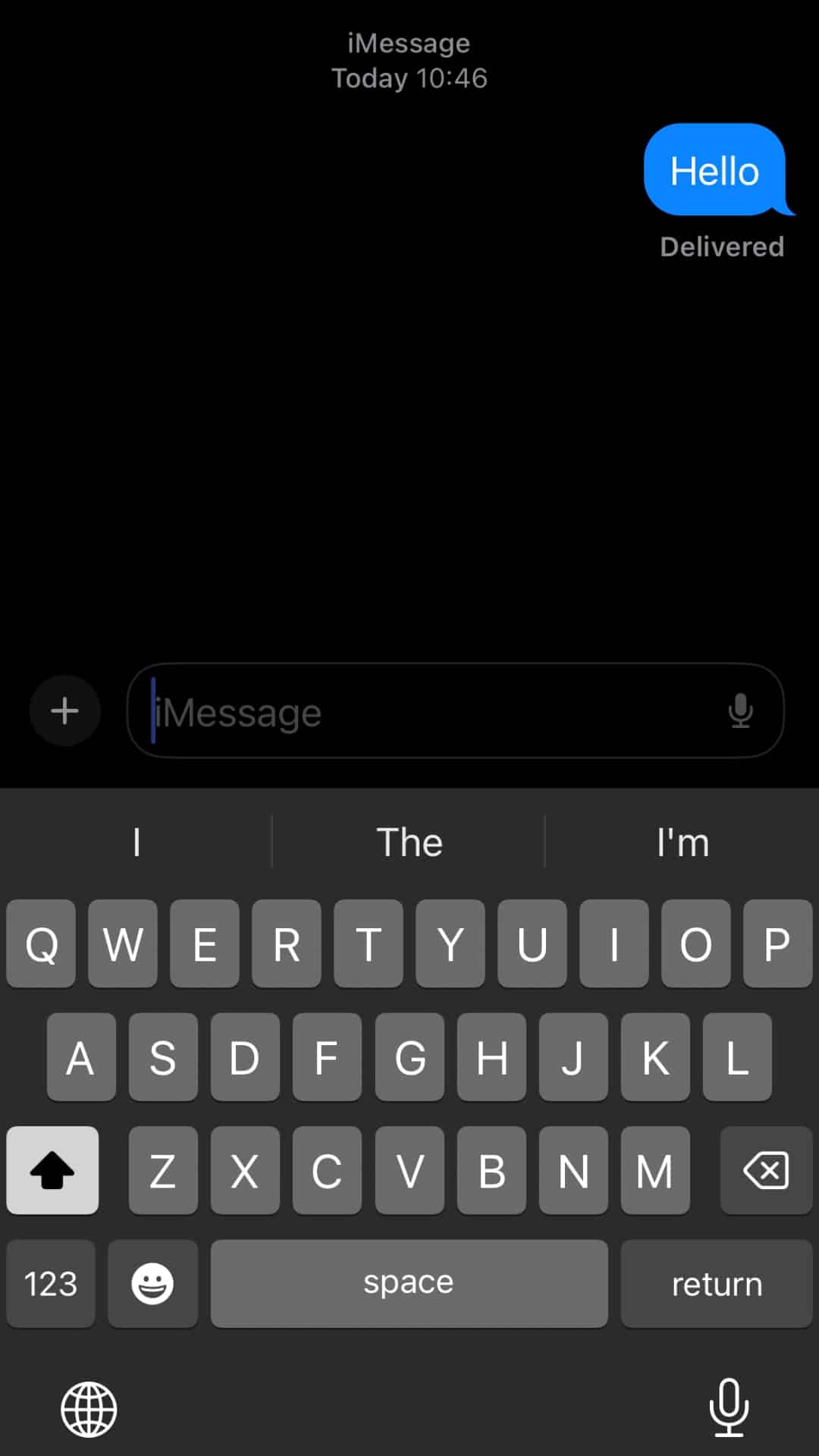Insert the suggested word "The"
819x1456 pixels.
pos(409,842)
